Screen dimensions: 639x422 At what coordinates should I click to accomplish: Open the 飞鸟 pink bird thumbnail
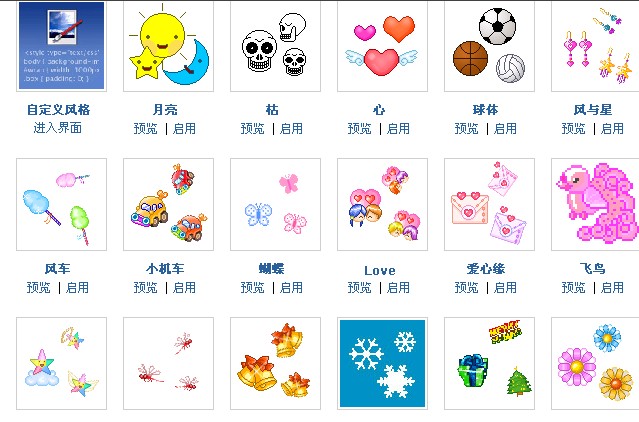click(596, 204)
